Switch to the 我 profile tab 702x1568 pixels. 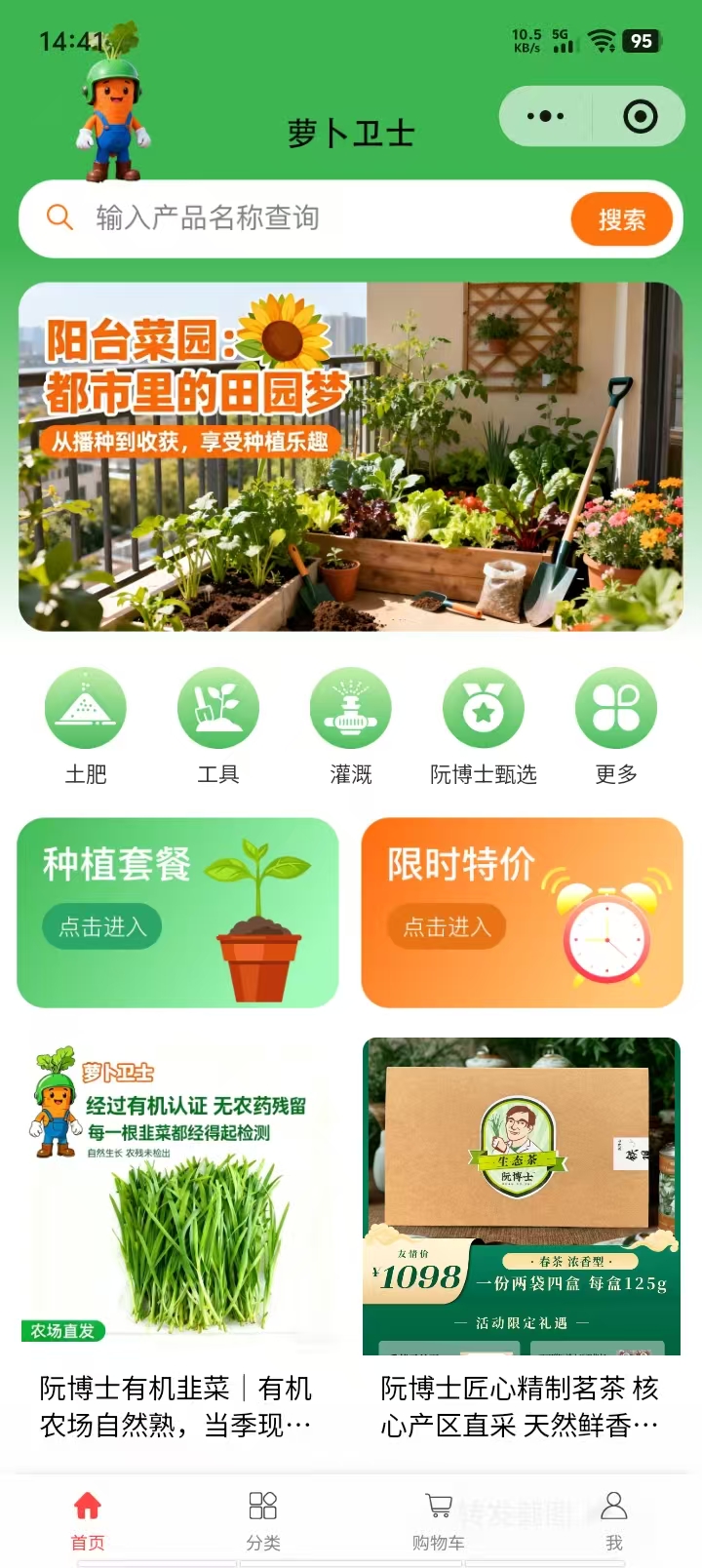point(614,1519)
